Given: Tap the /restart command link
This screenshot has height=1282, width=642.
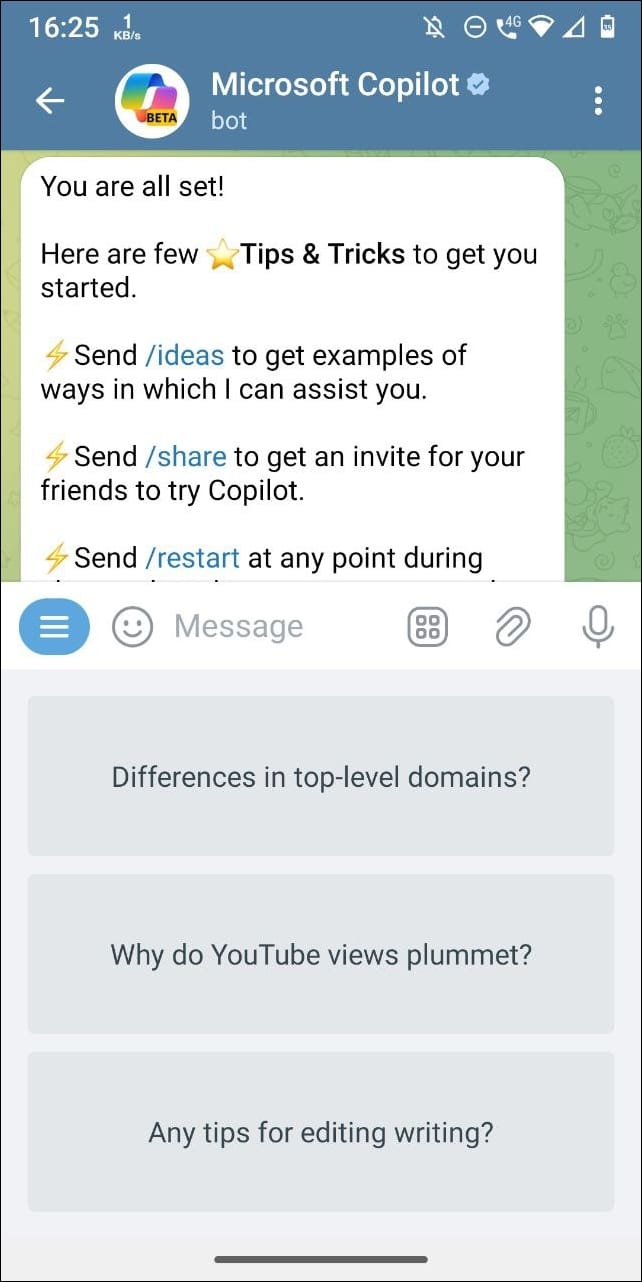Looking at the screenshot, I should [192, 557].
